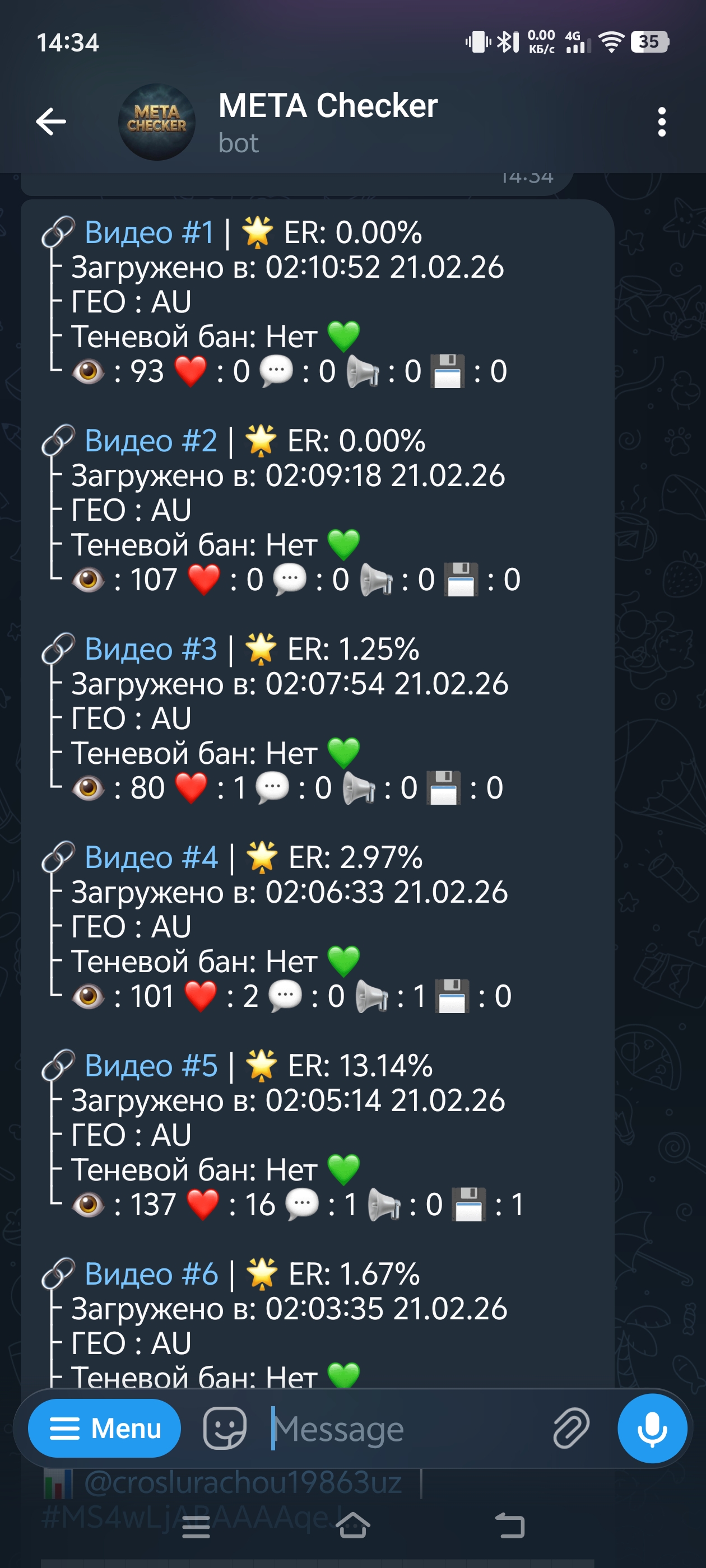
Task: Attach a file with the paperclip
Action: [571, 1428]
